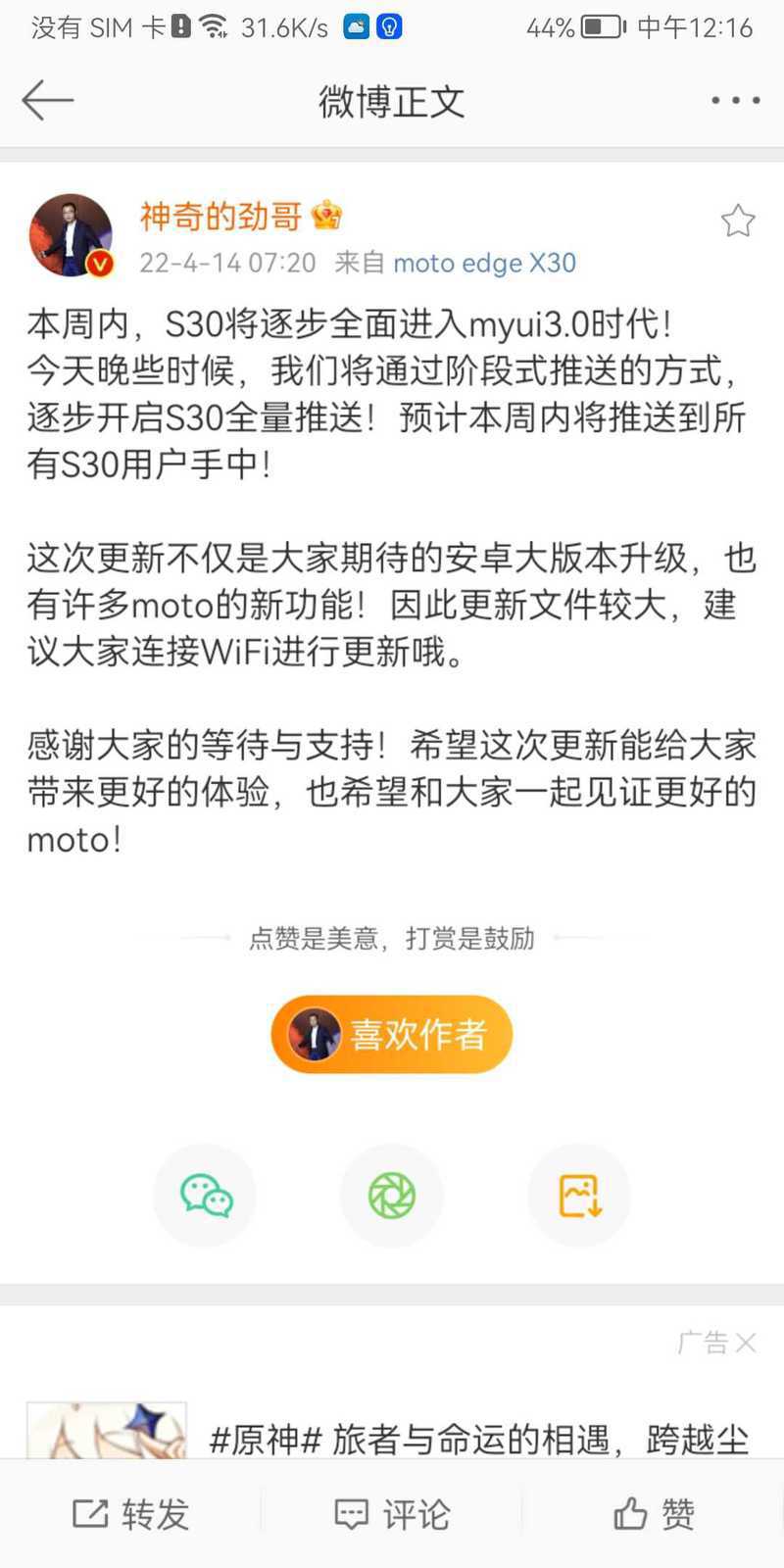Close the 广告 advertisement
The height and width of the screenshot is (1568, 784).
point(746,1343)
